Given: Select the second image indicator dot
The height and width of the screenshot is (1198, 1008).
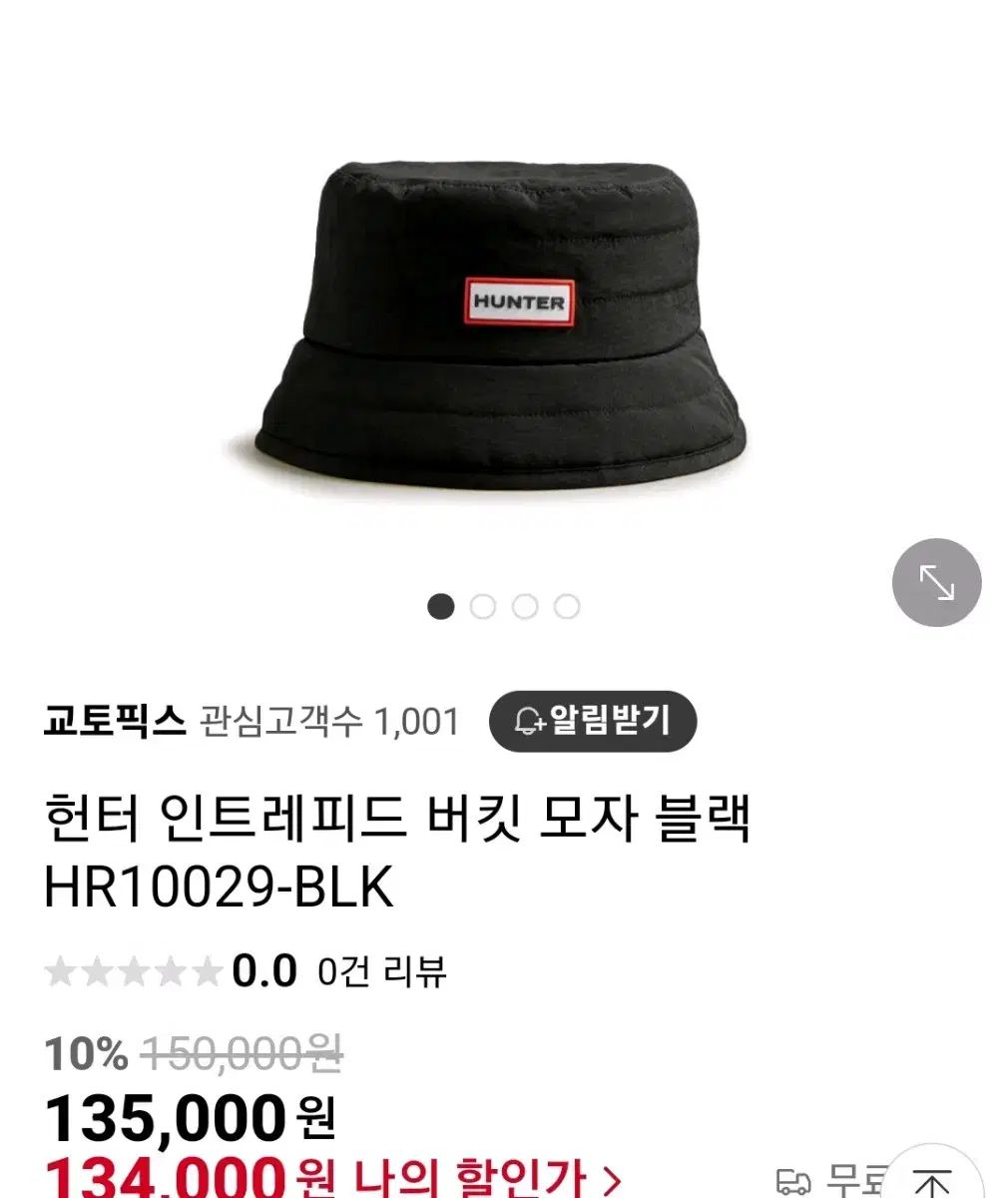Looking at the screenshot, I should [483, 606].
